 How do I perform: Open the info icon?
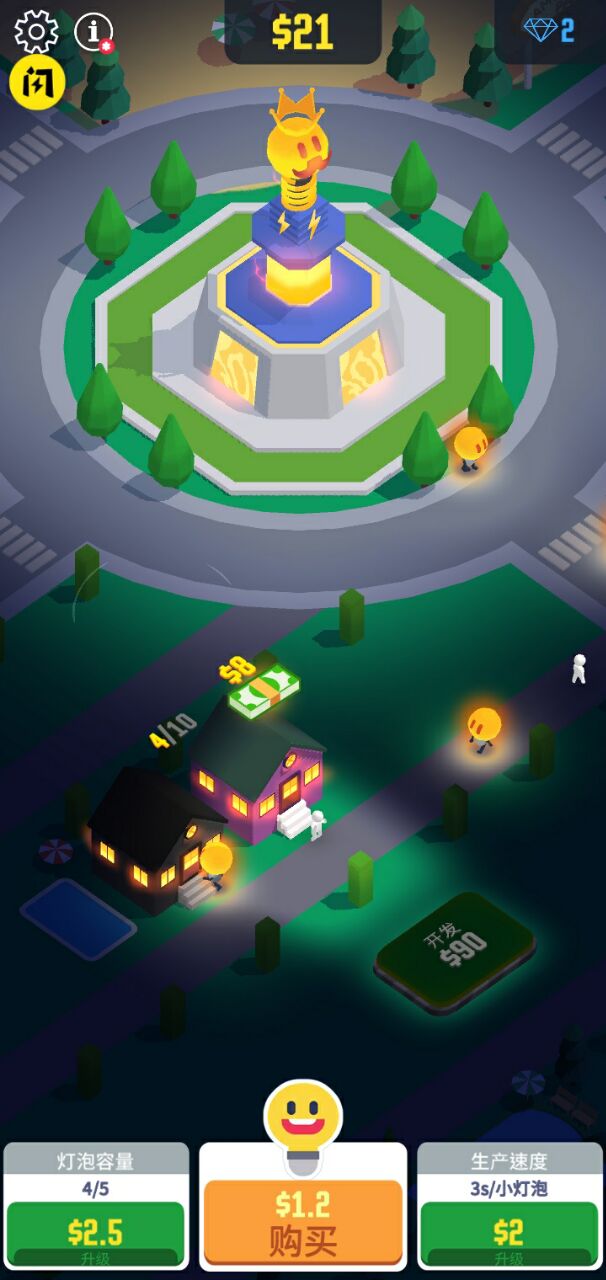point(94,32)
